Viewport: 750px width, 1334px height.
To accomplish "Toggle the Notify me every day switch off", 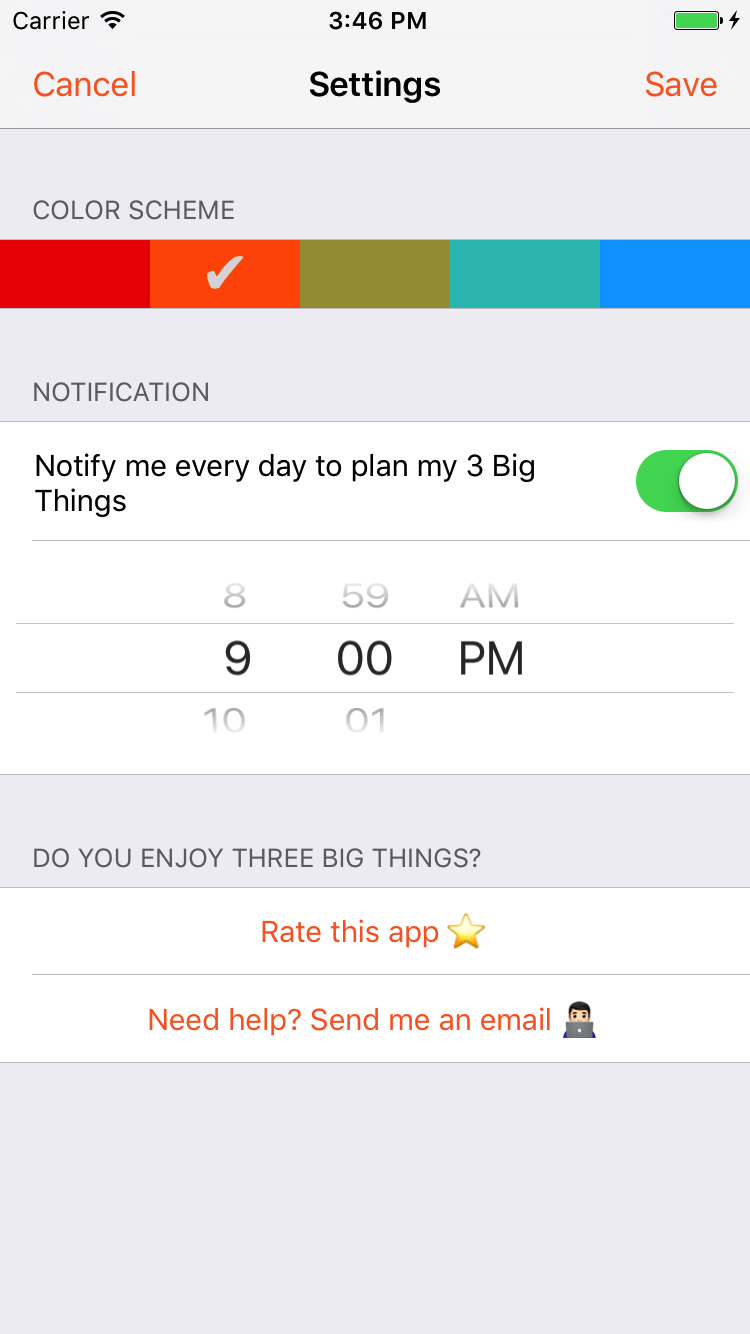I will (x=686, y=481).
